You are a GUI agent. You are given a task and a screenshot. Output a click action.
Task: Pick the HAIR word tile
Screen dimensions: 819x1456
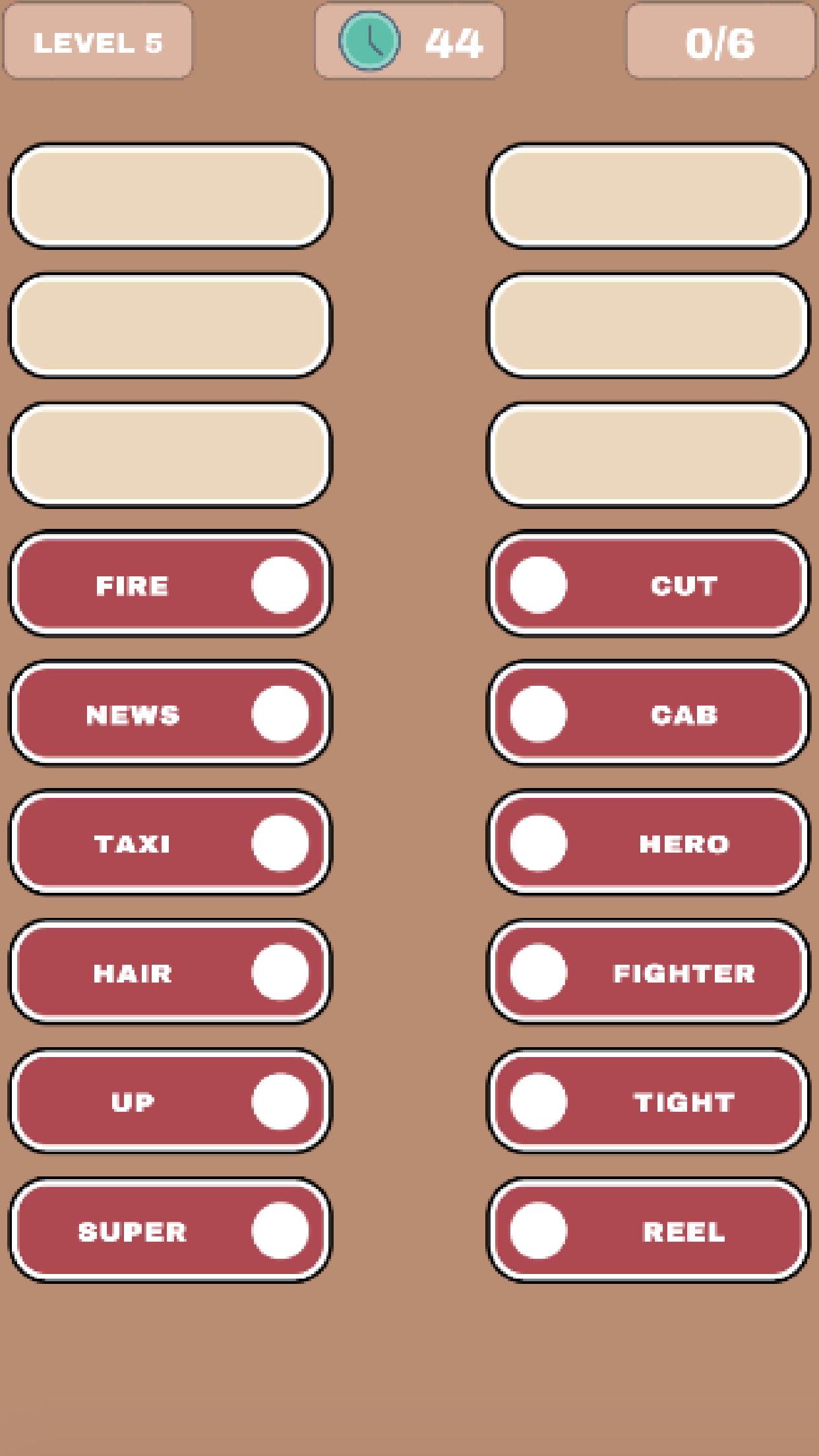click(169, 973)
